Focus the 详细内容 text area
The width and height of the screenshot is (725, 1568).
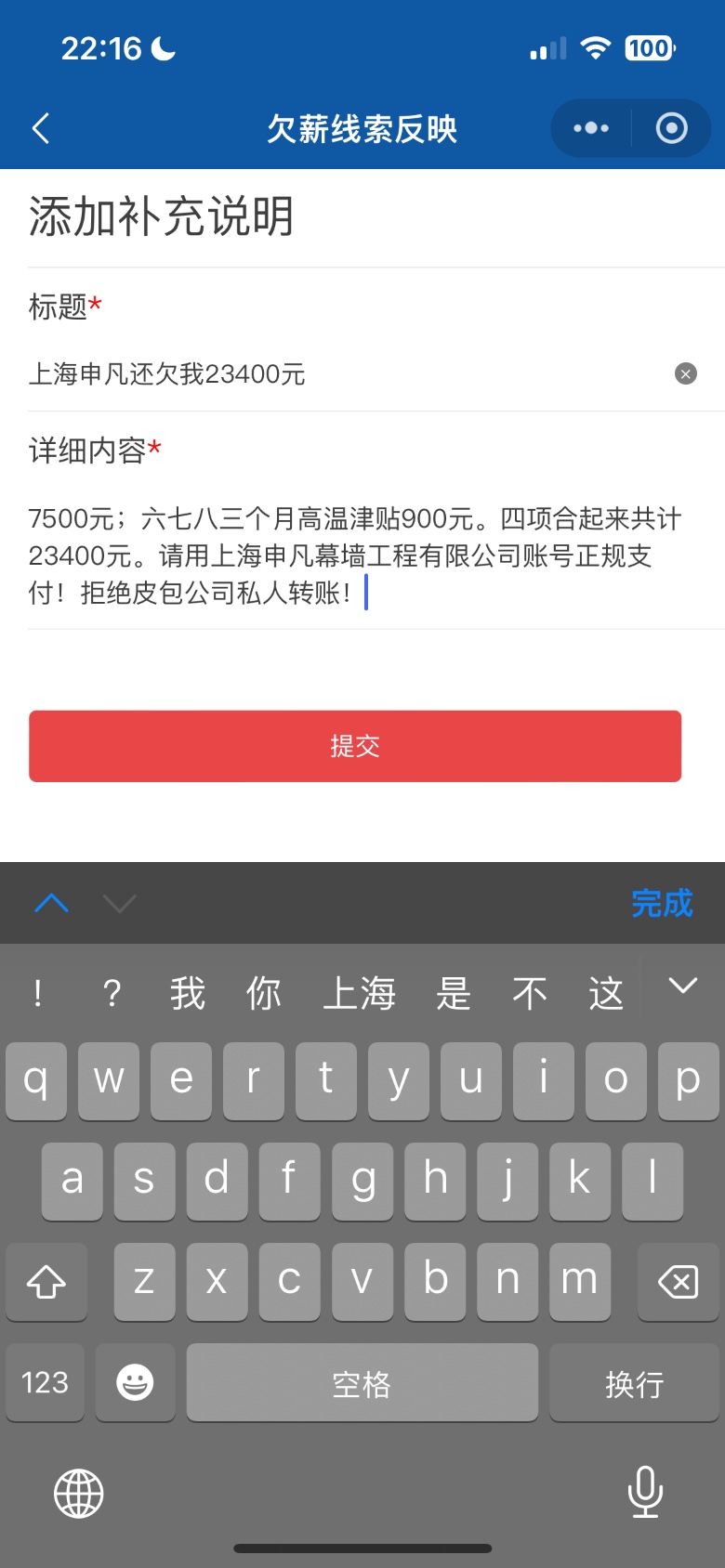pos(353,555)
